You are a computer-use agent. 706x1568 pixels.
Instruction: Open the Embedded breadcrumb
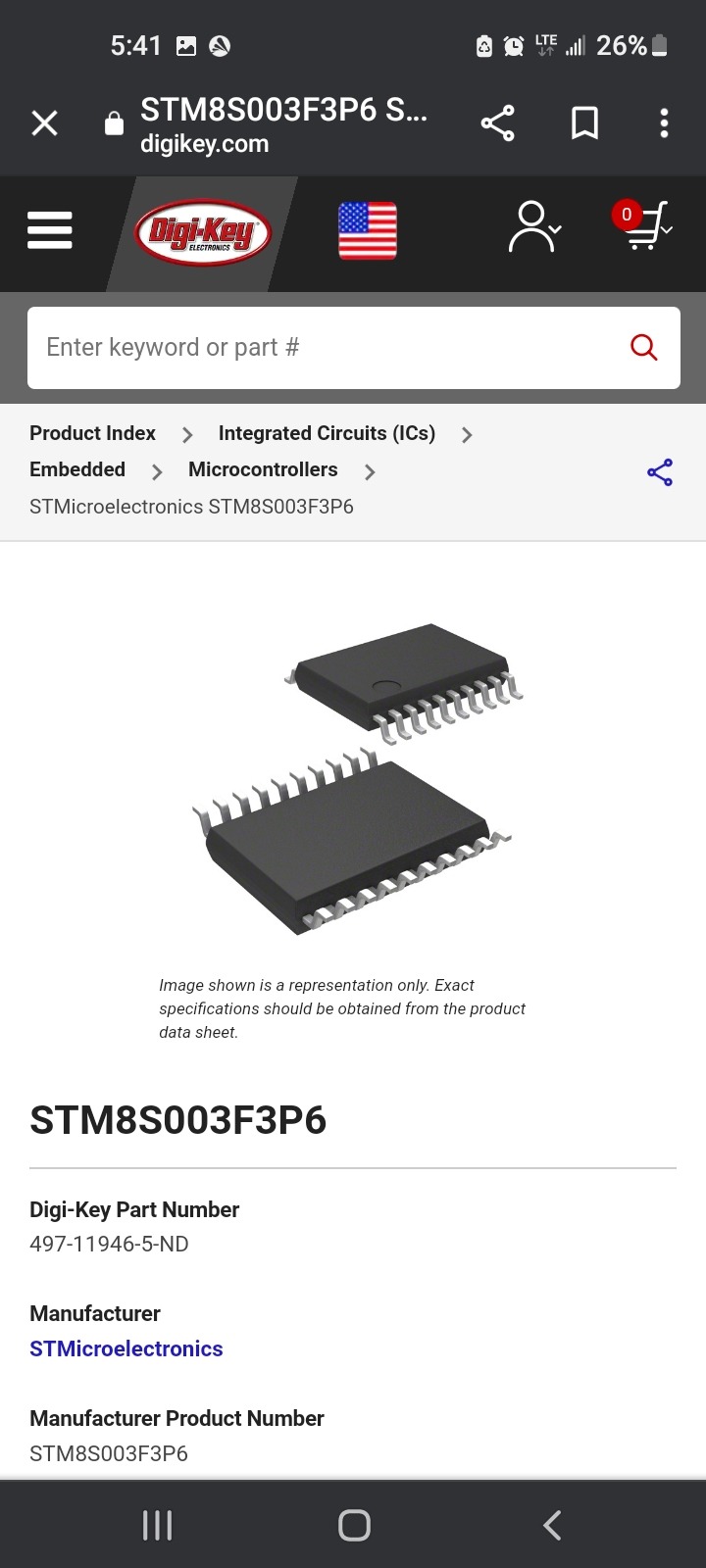click(x=77, y=469)
